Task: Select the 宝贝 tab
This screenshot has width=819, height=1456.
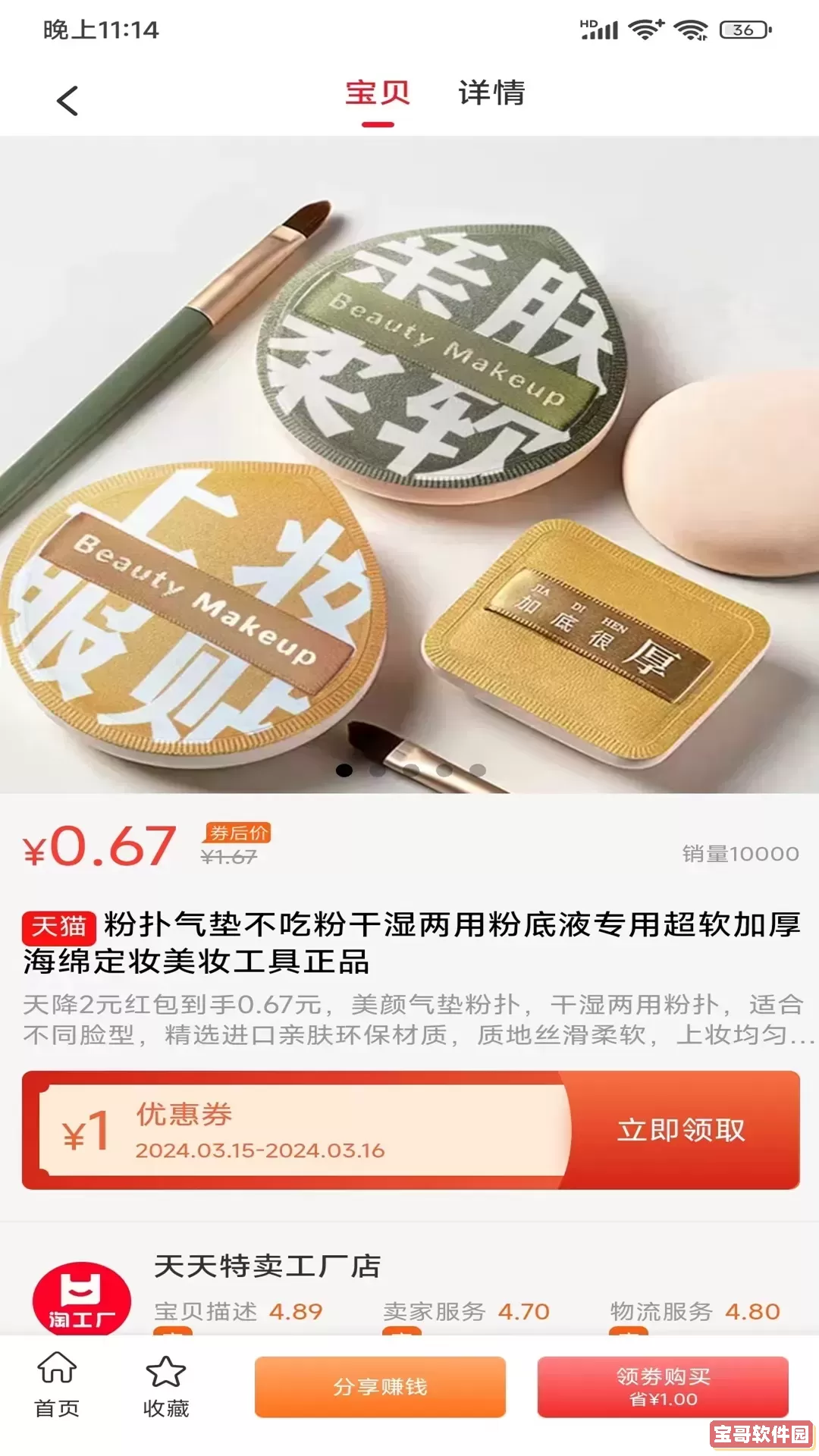Action: coord(377,94)
